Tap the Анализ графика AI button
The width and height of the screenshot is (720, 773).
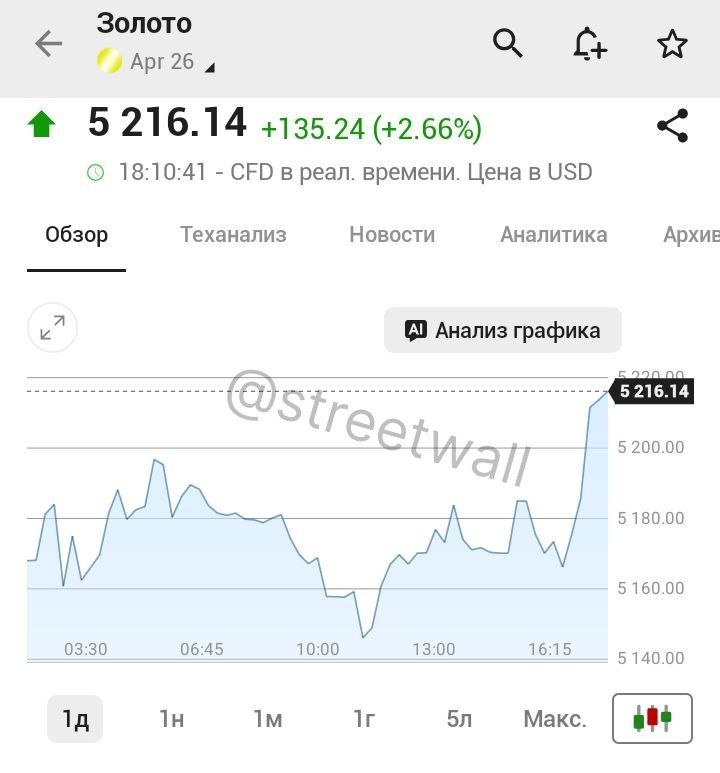point(502,330)
